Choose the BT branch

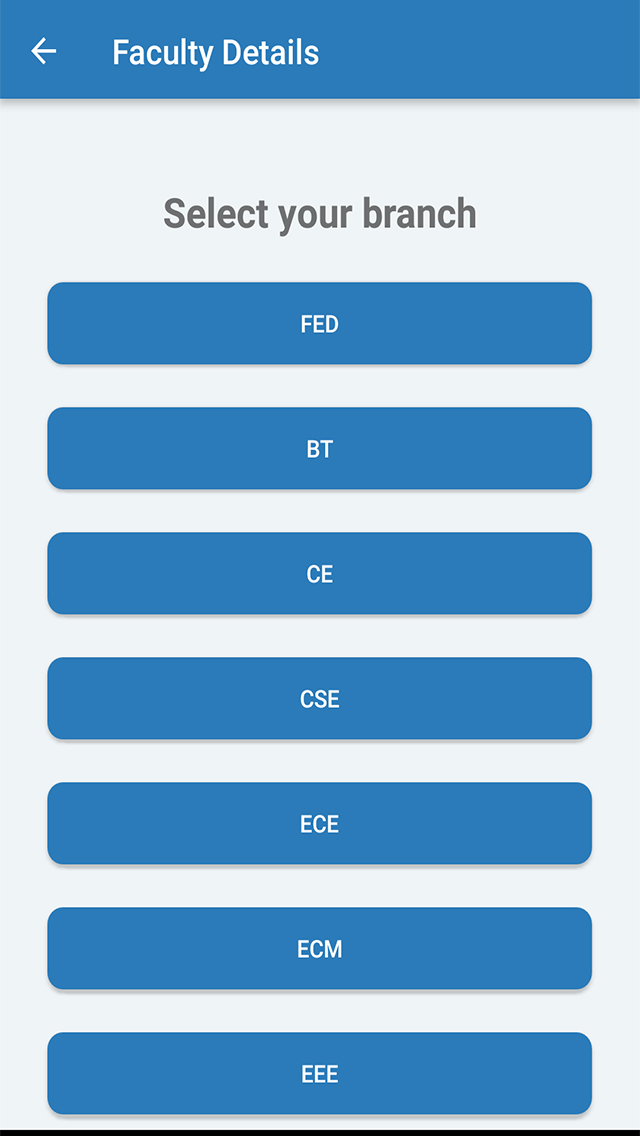coord(319,448)
